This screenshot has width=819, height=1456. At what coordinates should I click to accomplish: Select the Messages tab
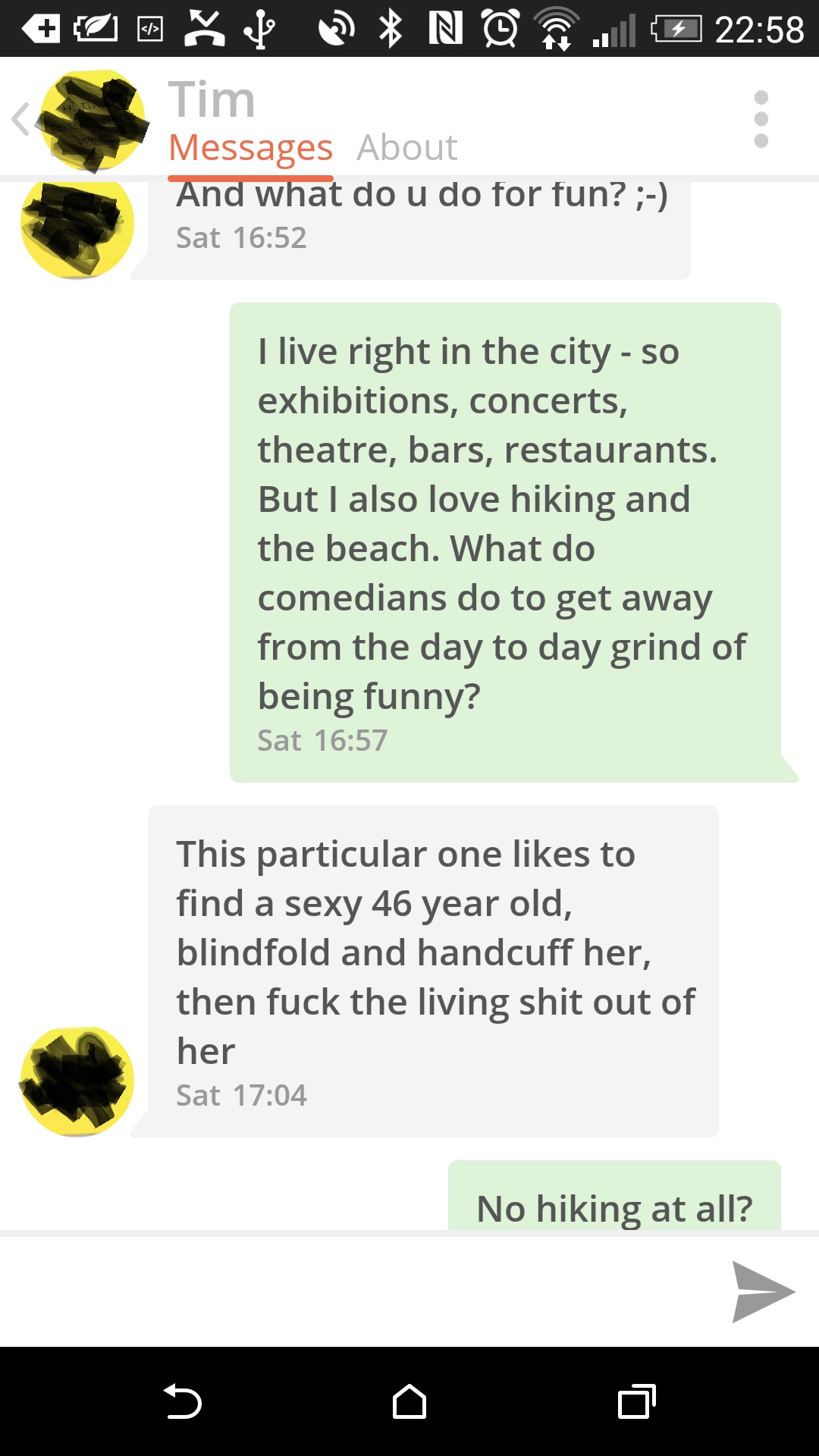pyautogui.click(x=250, y=147)
